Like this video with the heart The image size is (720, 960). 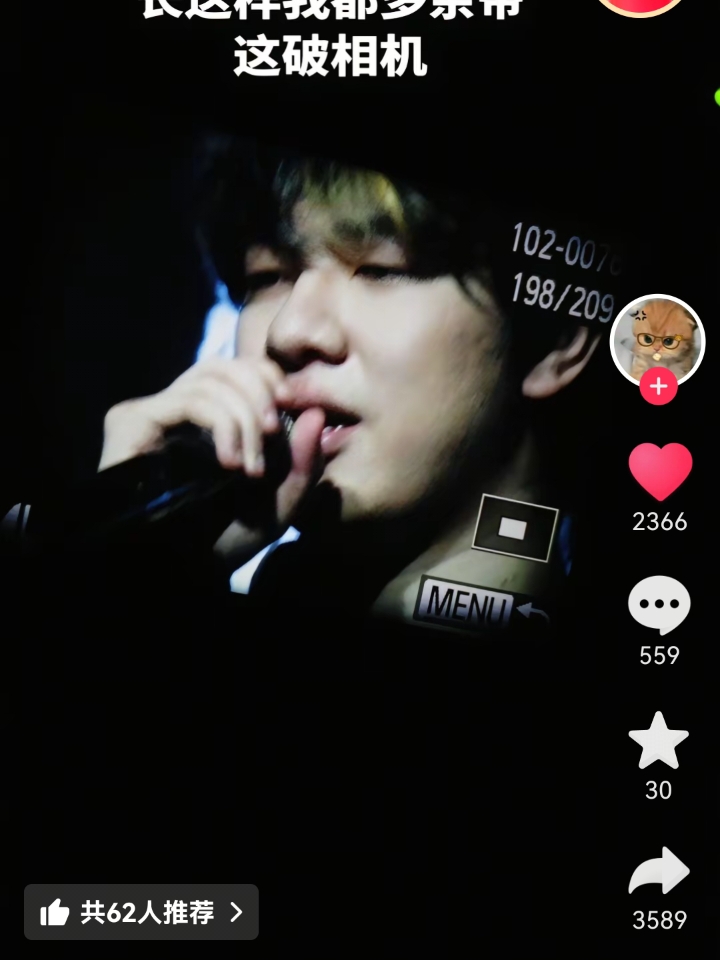click(x=660, y=472)
